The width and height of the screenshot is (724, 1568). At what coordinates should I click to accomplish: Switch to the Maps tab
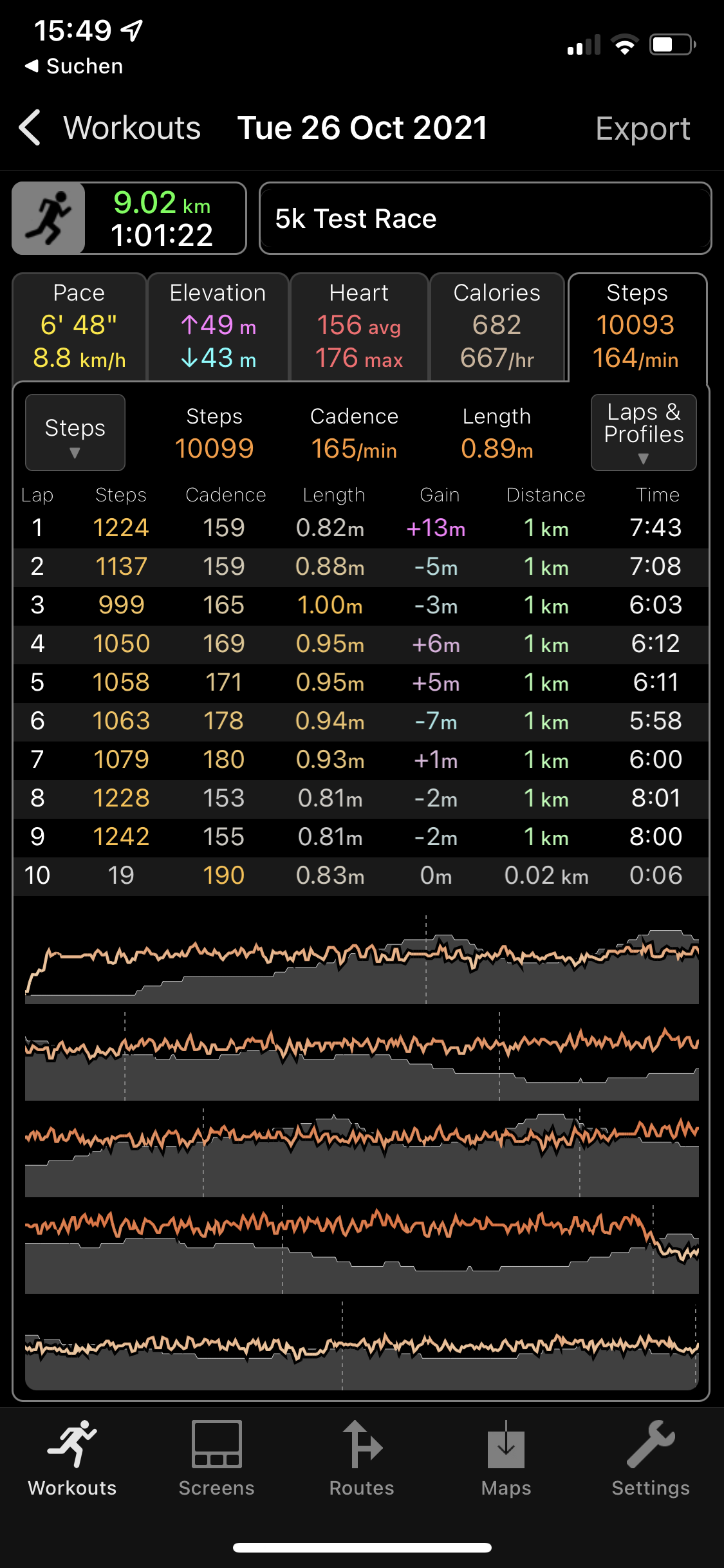[506, 1459]
